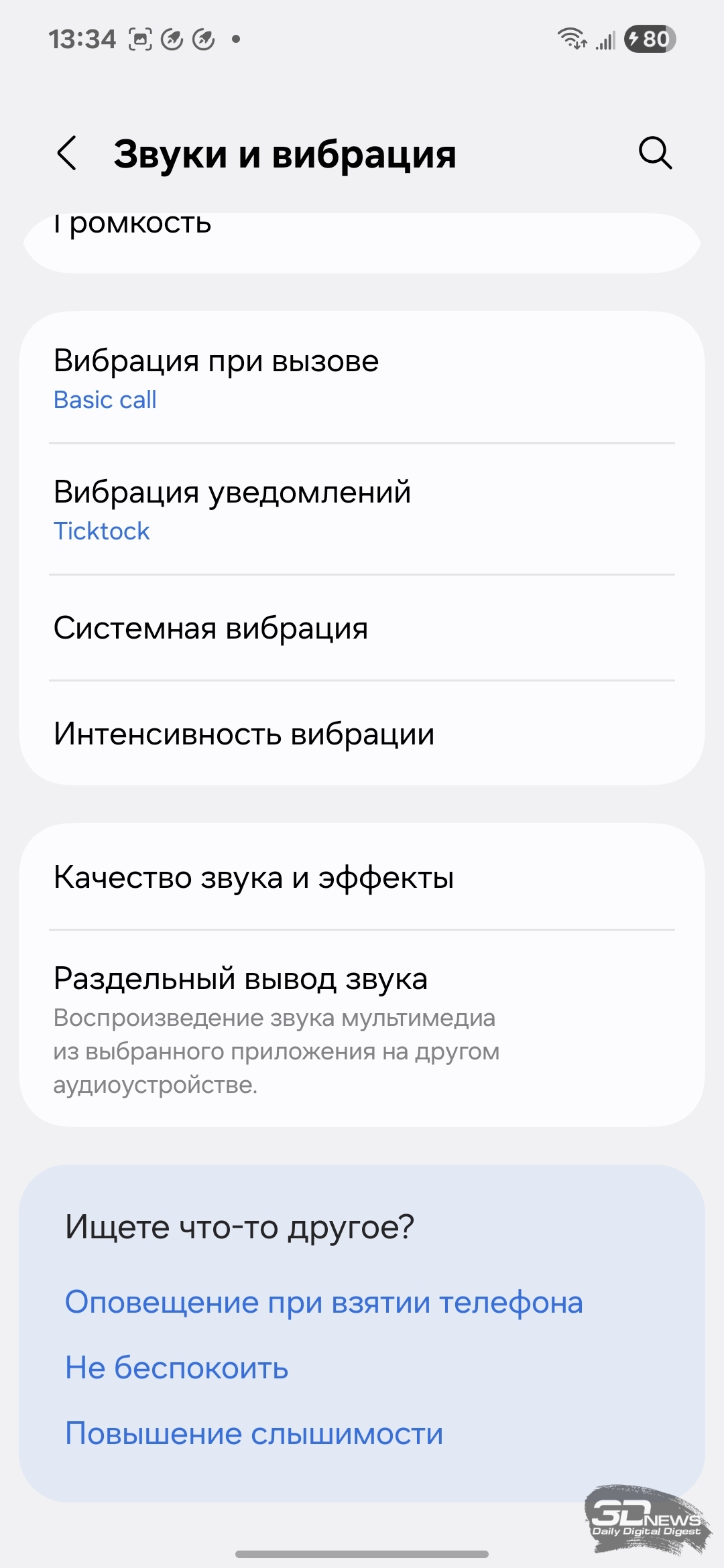Select Системная вибрация
Screen dimensions: 724x1568
(x=362, y=628)
